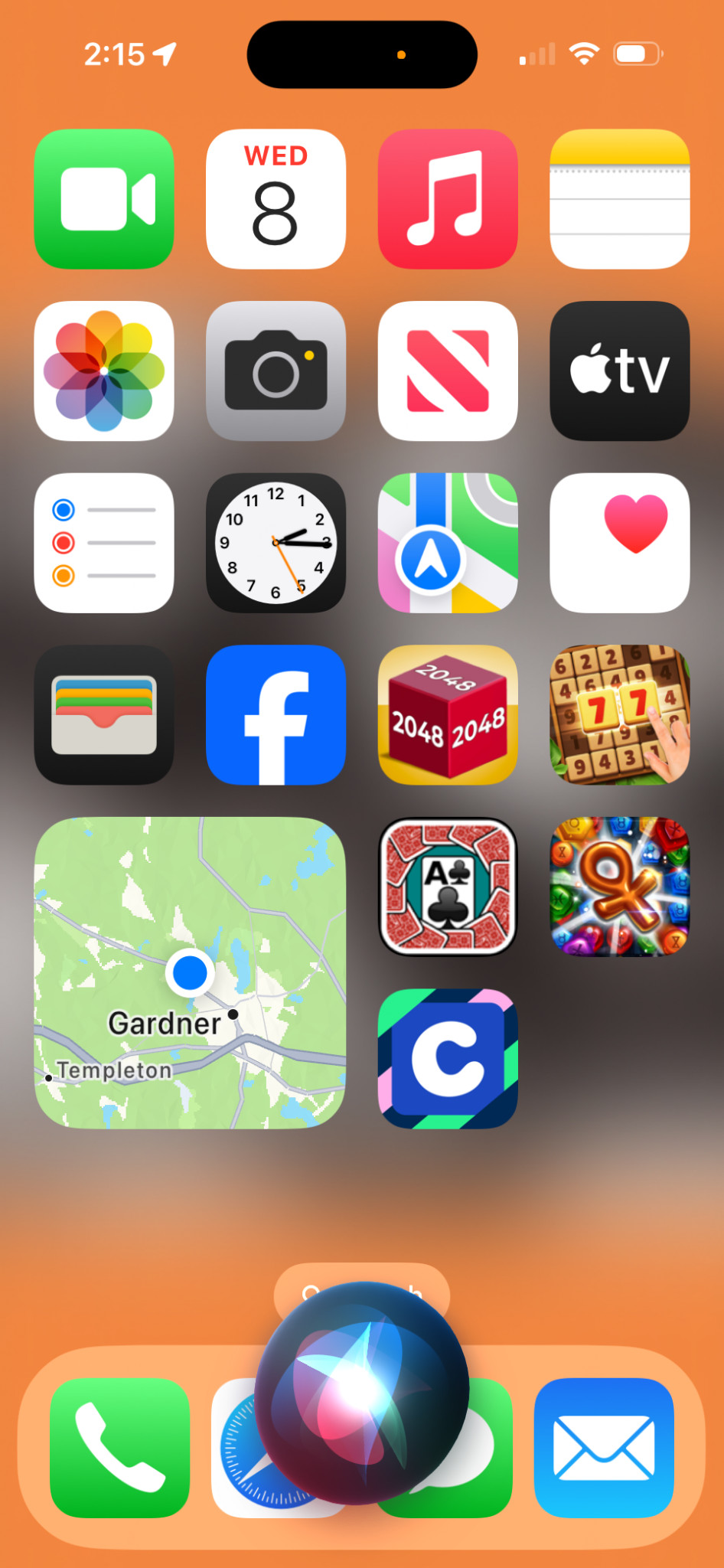Image resolution: width=724 pixels, height=1568 pixels.
Task: Open the Health app
Action: pyautogui.click(x=620, y=543)
